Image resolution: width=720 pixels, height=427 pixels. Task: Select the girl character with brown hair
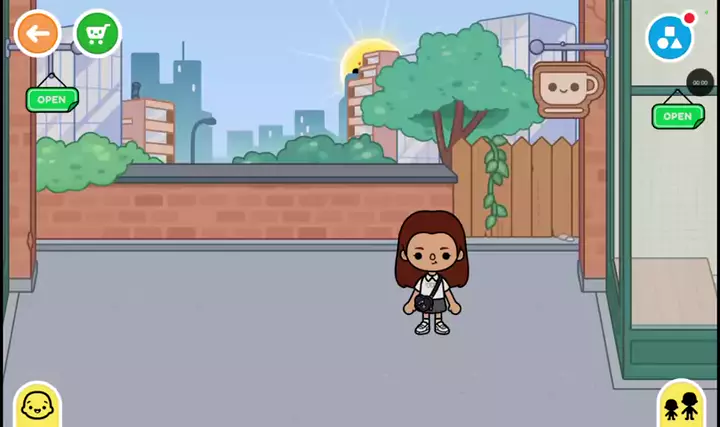[x=432, y=272]
